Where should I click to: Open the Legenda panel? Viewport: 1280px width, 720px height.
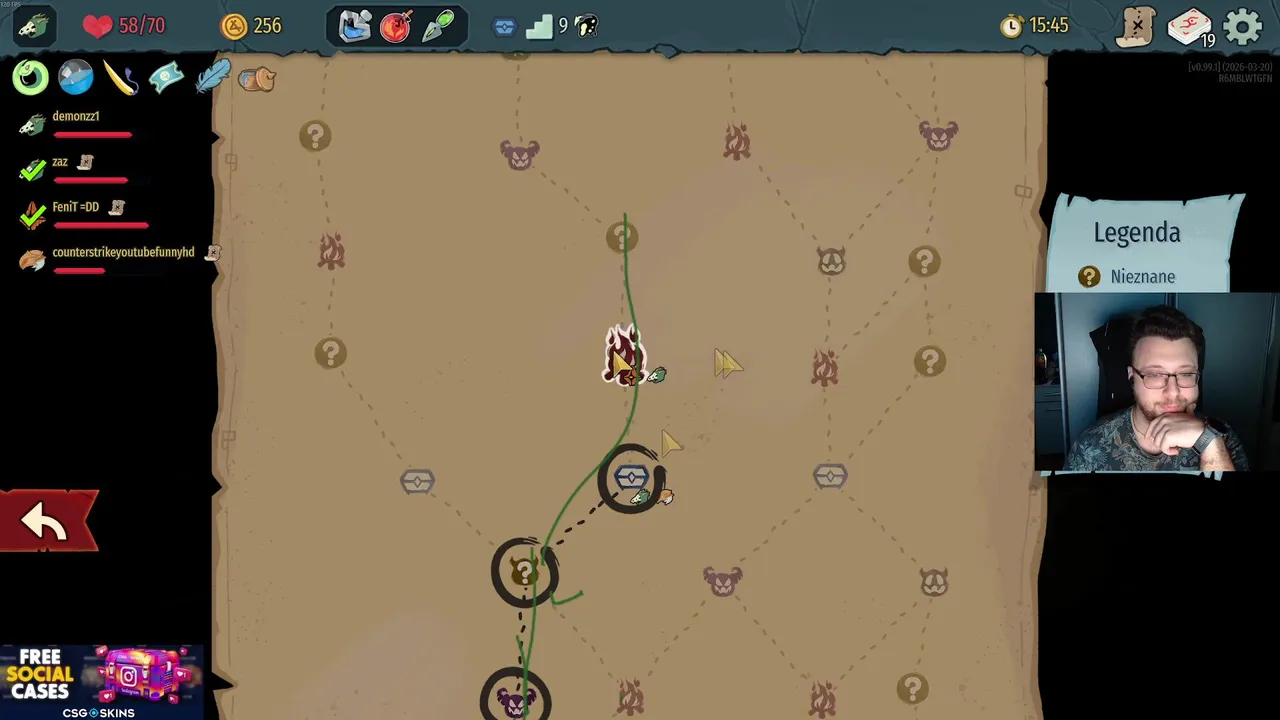[x=1137, y=233]
